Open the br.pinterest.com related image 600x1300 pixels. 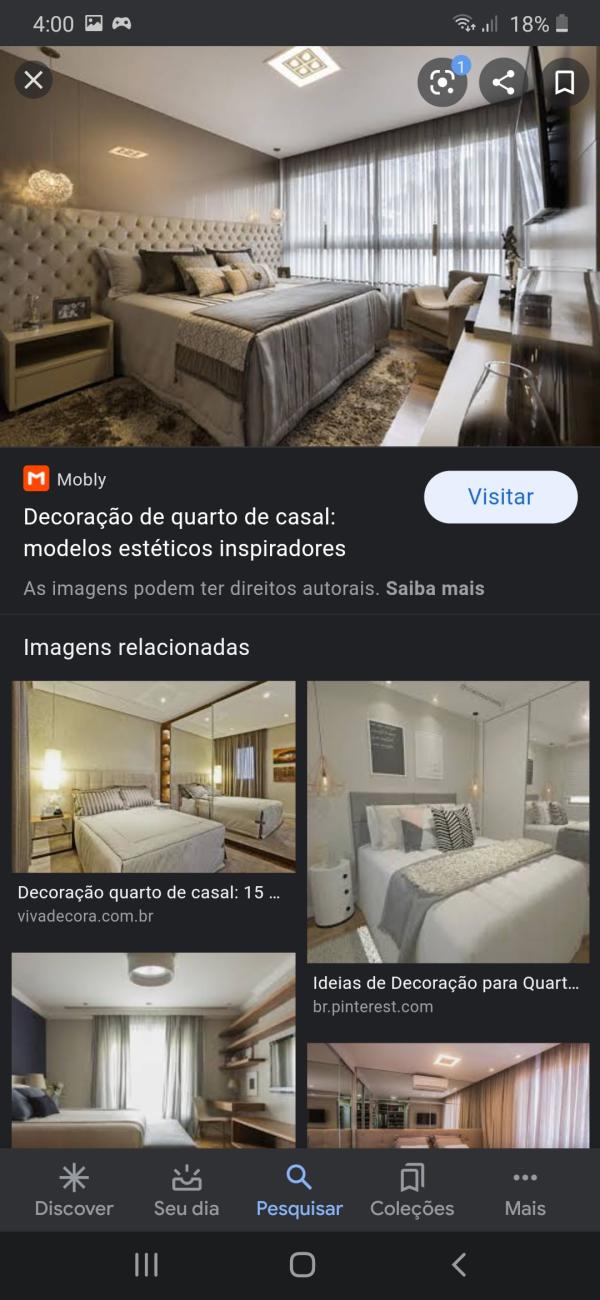448,821
